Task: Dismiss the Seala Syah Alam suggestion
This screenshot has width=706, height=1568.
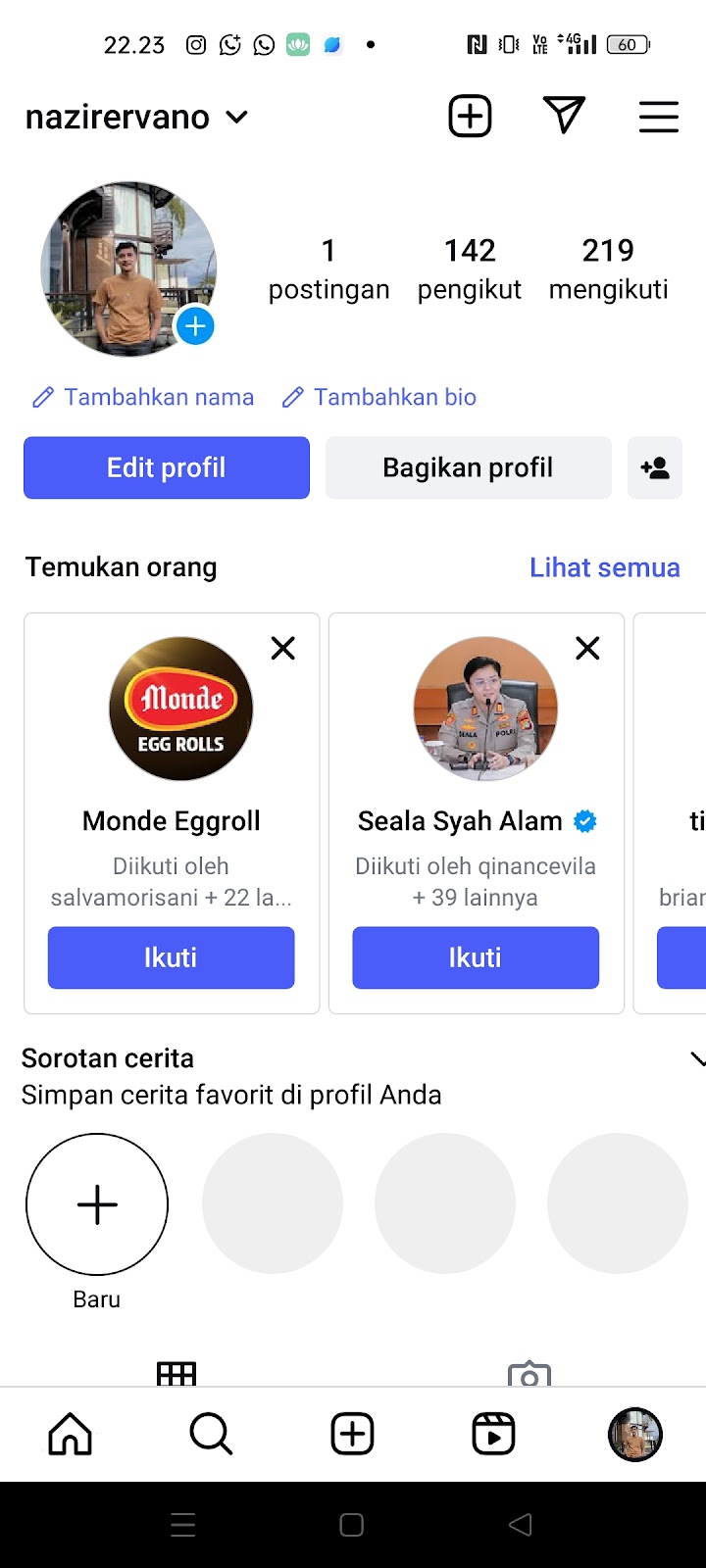Action: point(587,648)
